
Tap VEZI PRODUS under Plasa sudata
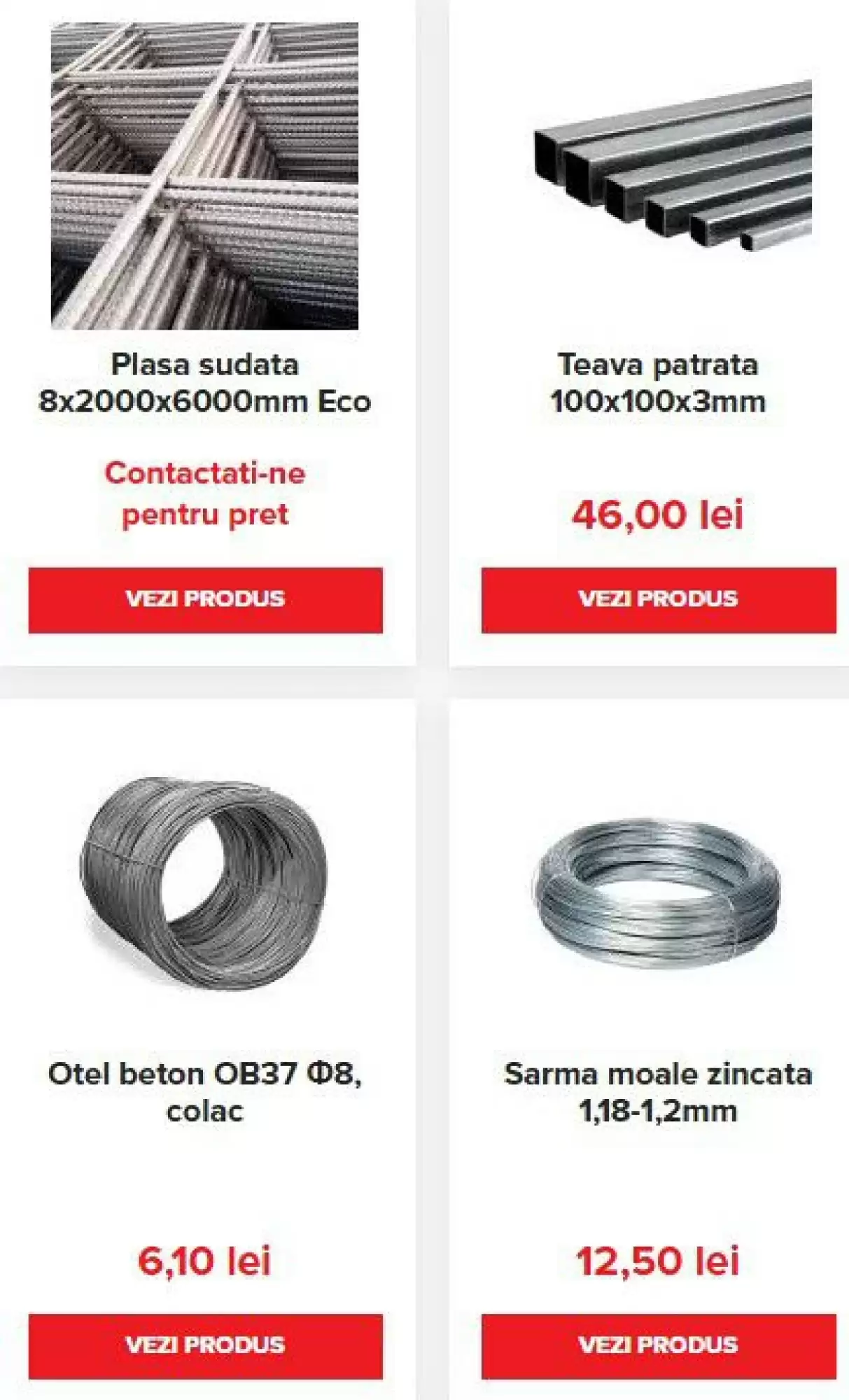click(205, 600)
